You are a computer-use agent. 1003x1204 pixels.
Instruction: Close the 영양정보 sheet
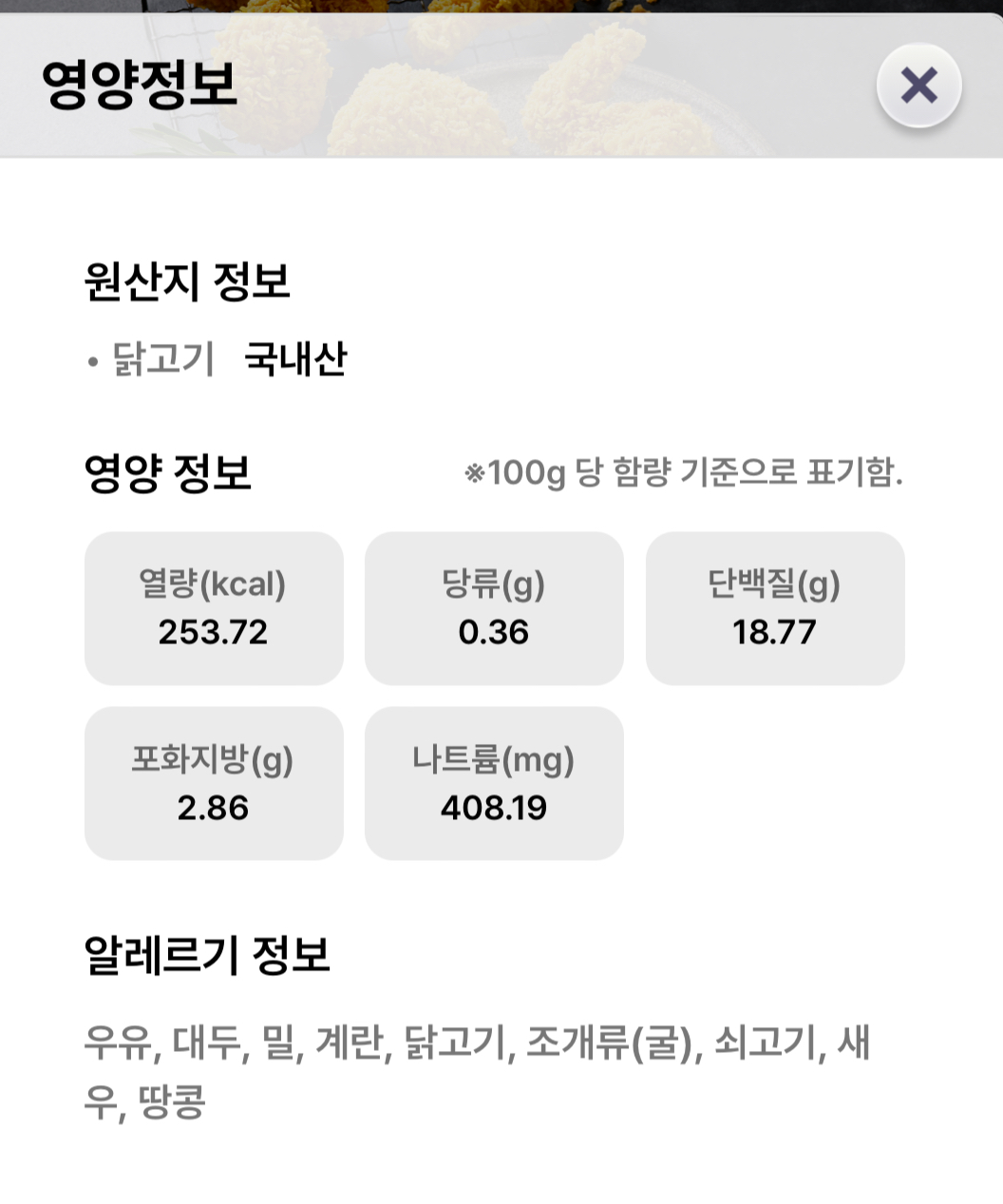(918, 86)
